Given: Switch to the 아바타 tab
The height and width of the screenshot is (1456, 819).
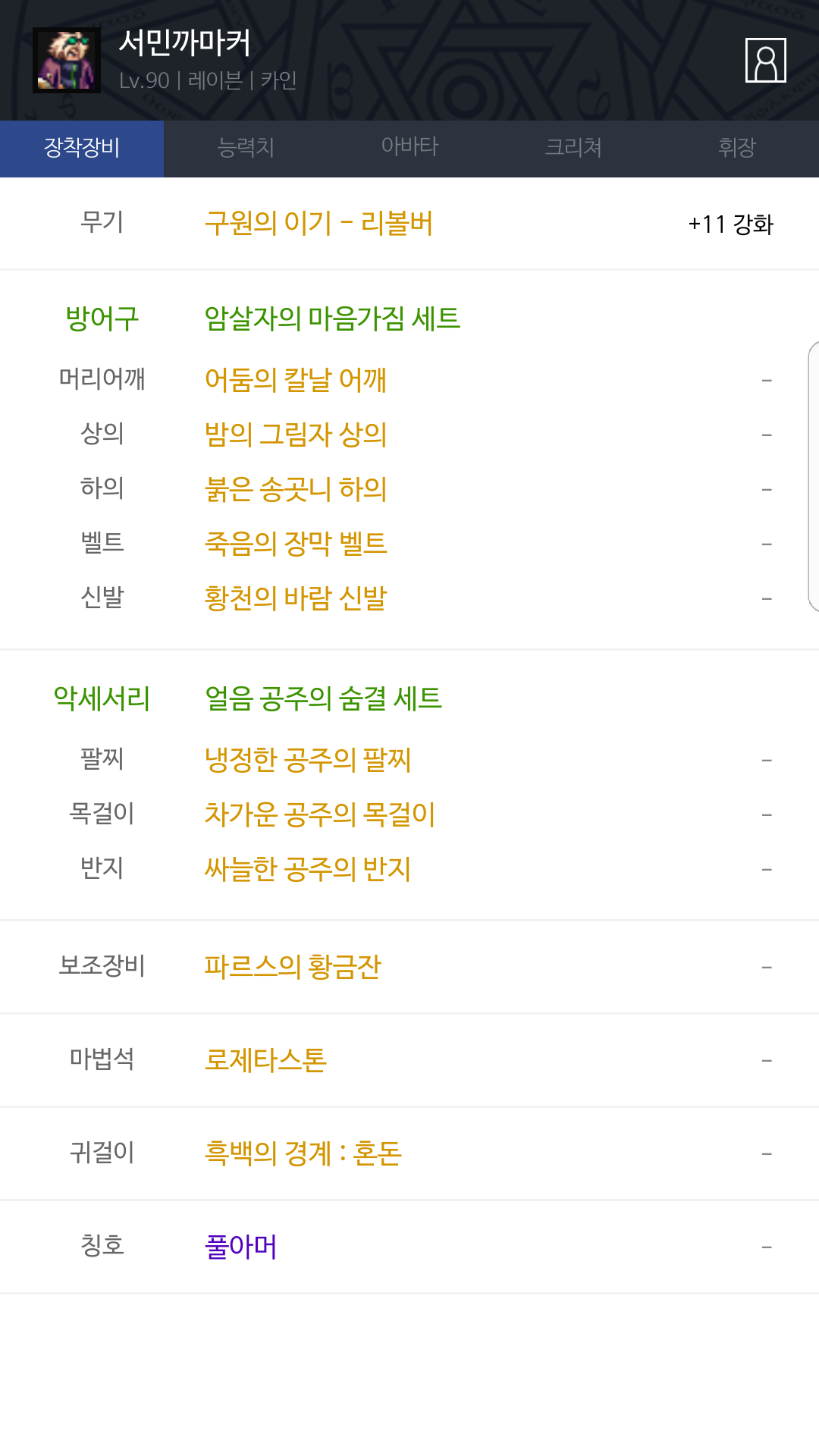Looking at the screenshot, I should [x=409, y=148].
